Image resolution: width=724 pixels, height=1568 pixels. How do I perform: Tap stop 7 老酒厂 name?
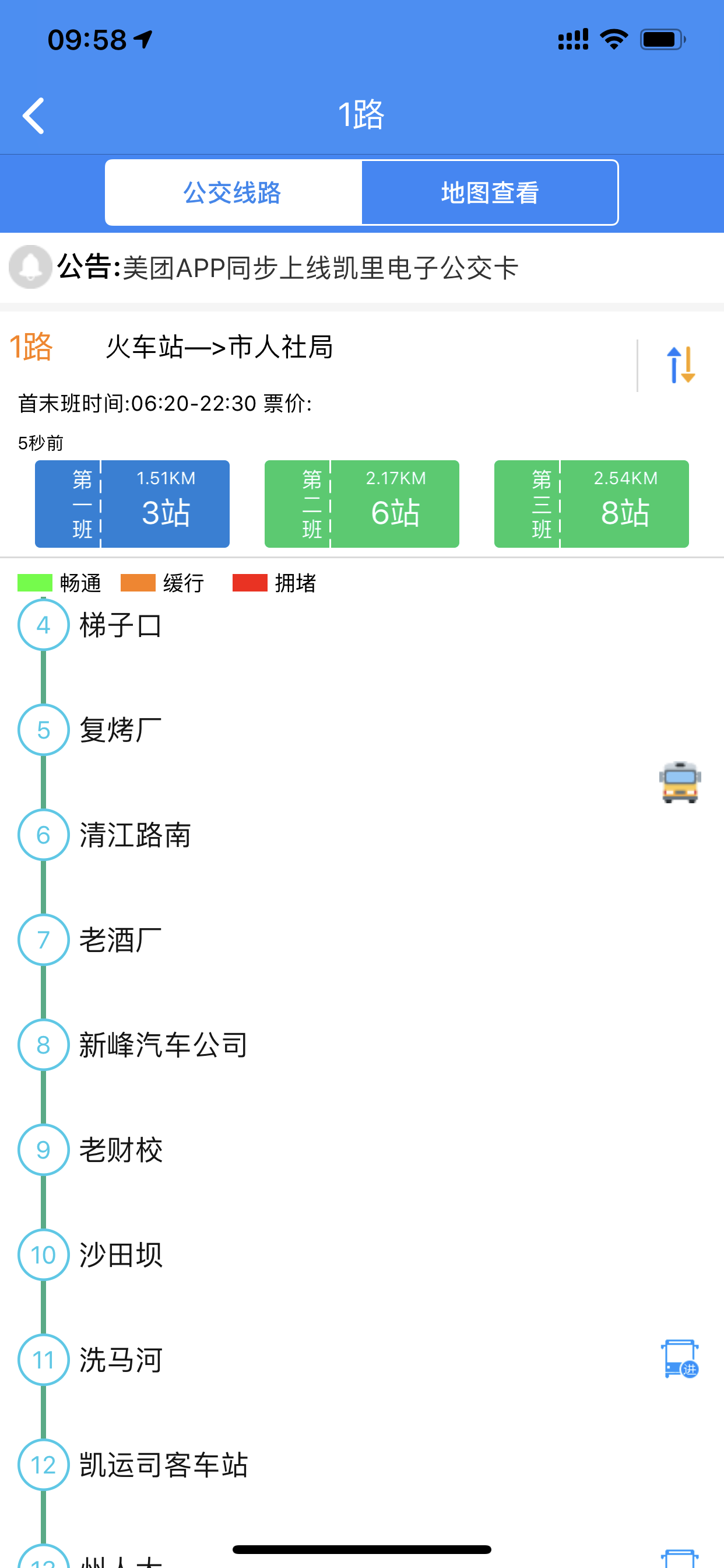point(120,940)
